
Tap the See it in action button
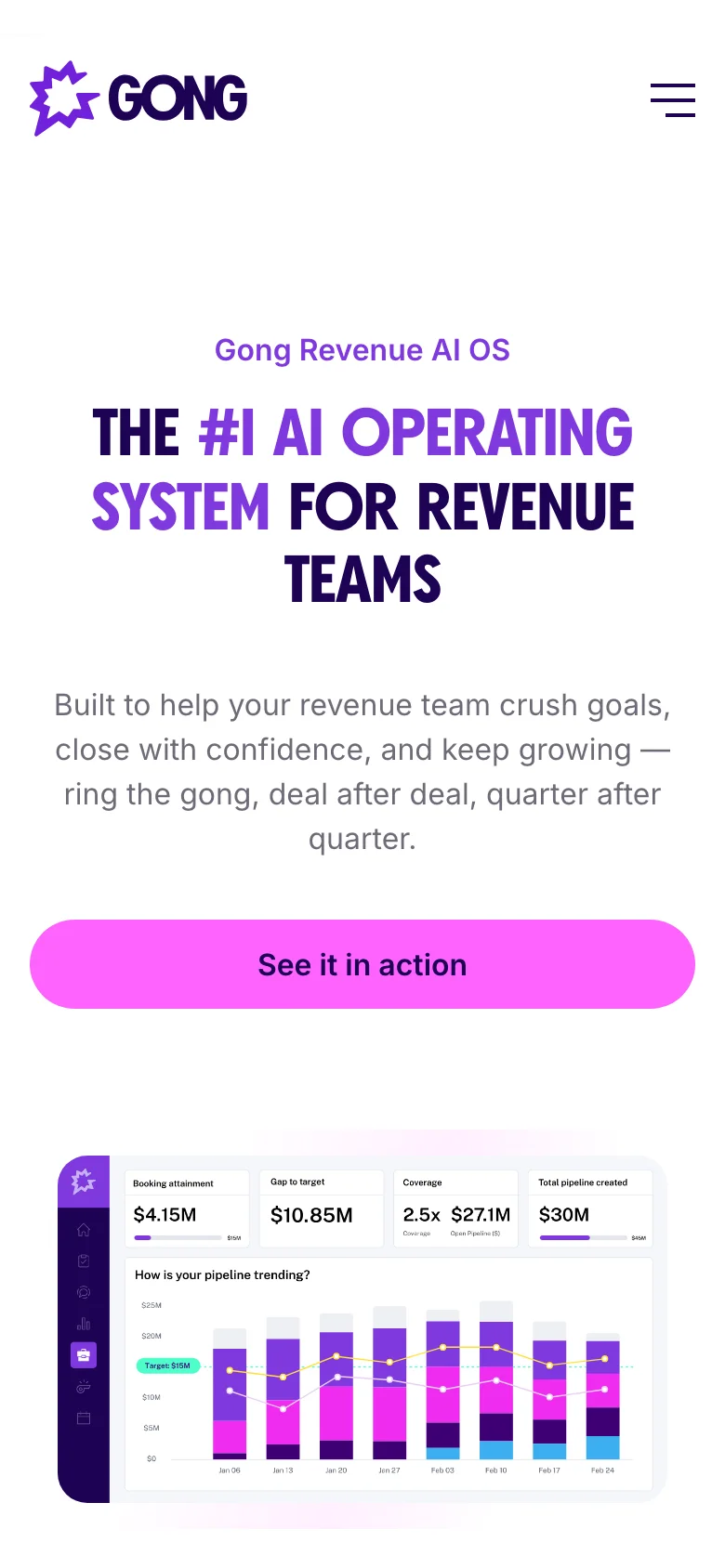click(362, 964)
